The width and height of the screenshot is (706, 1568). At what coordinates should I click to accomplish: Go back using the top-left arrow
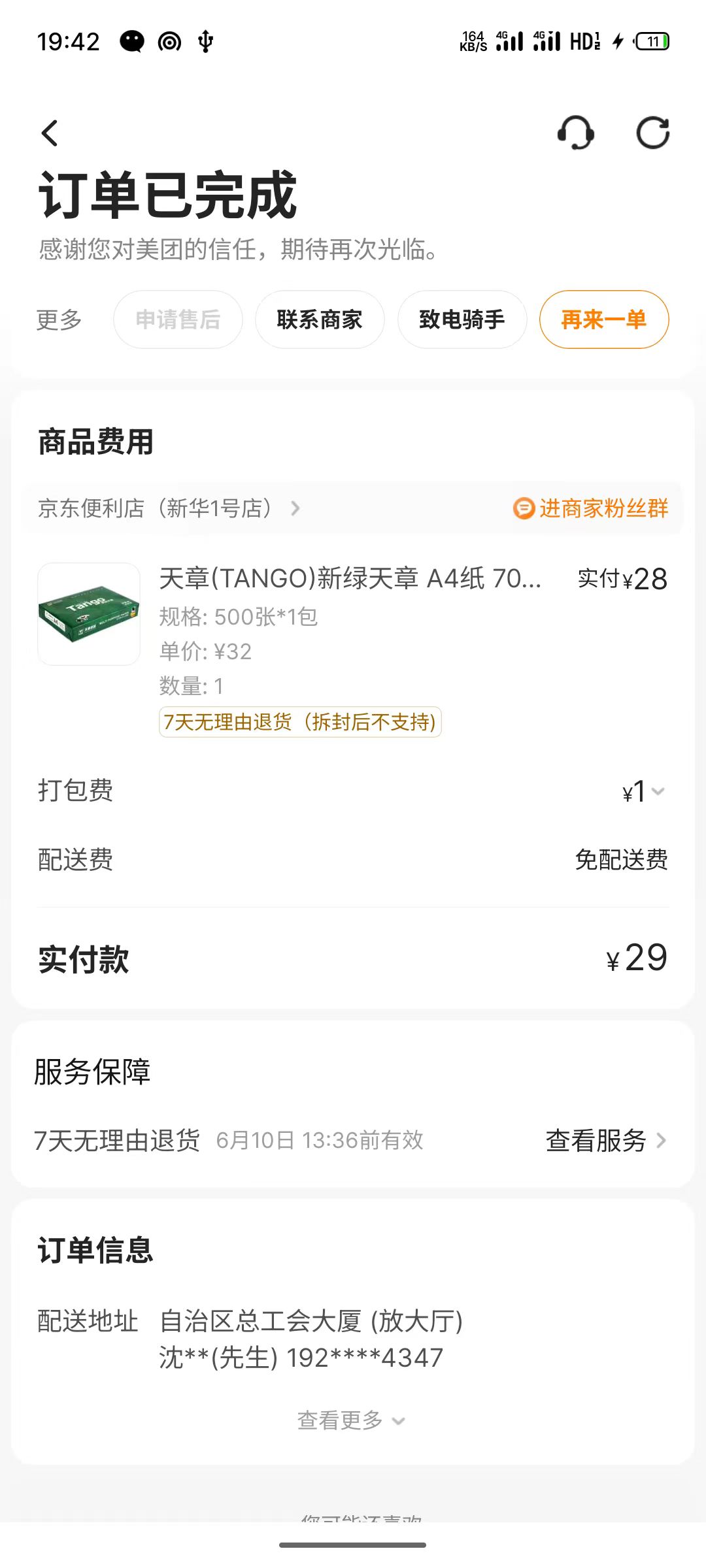pyautogui.click(x=50, y=133)
